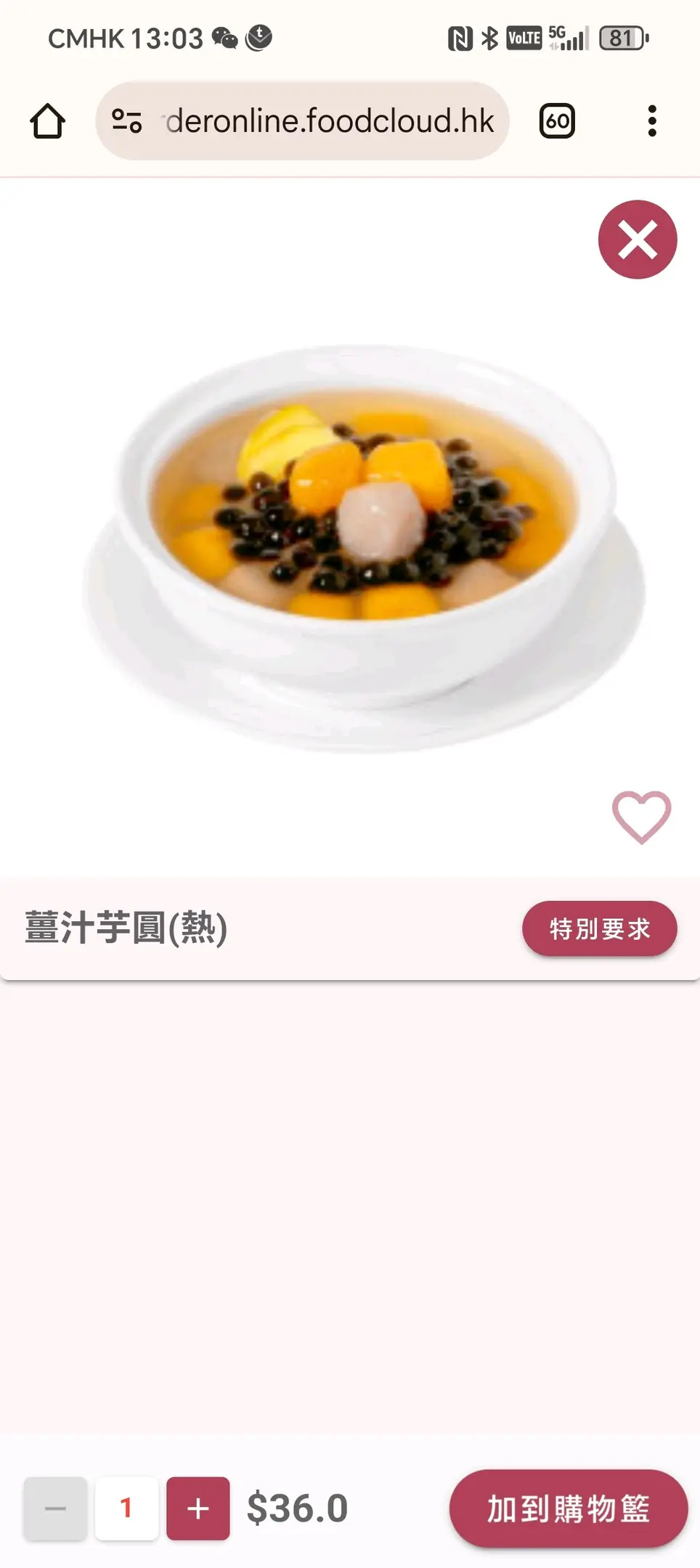The image size is (700, 1568).
Task: View site settings icon in address bar
Action: 127,121
